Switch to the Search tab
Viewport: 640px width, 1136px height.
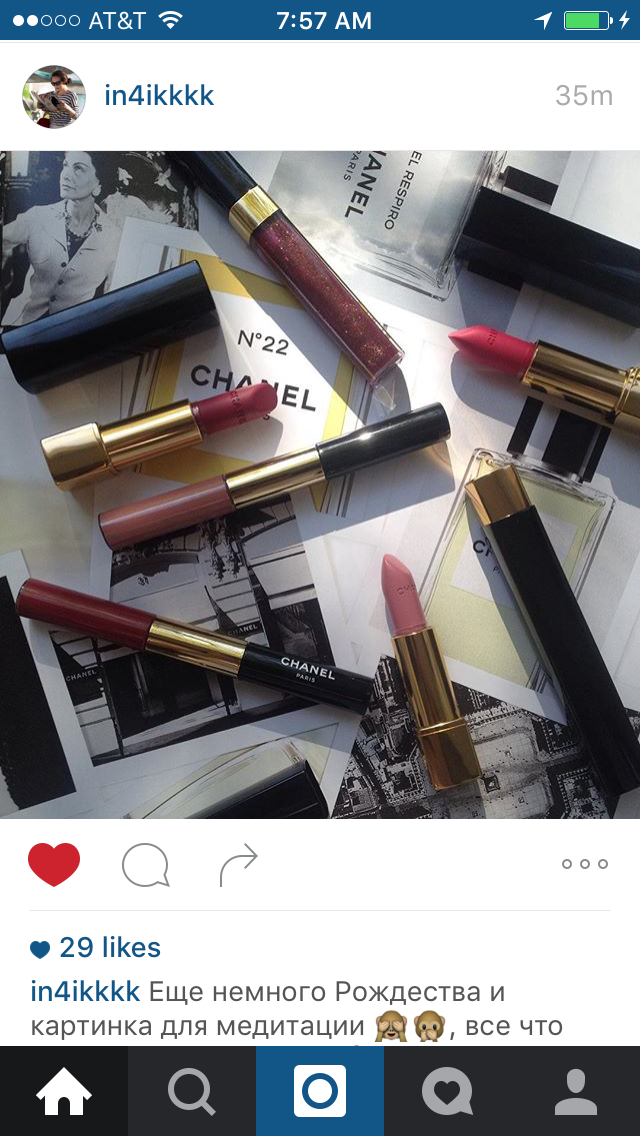[x=192, y=1091]
